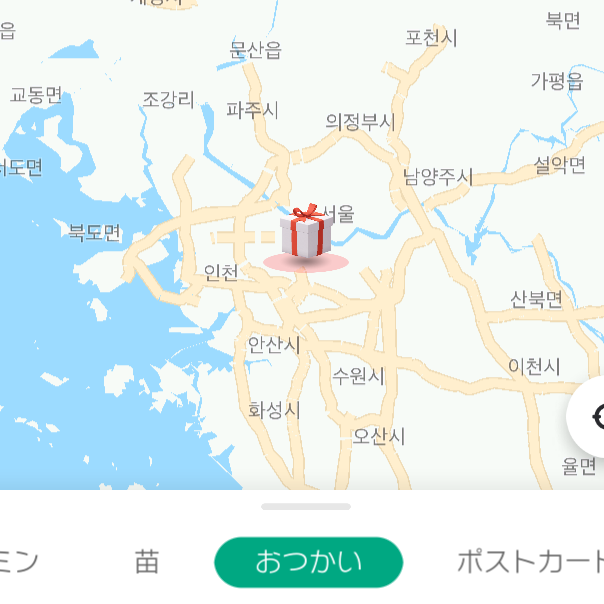
Task: Select the おつかい tab
Action: click(308, 561)
